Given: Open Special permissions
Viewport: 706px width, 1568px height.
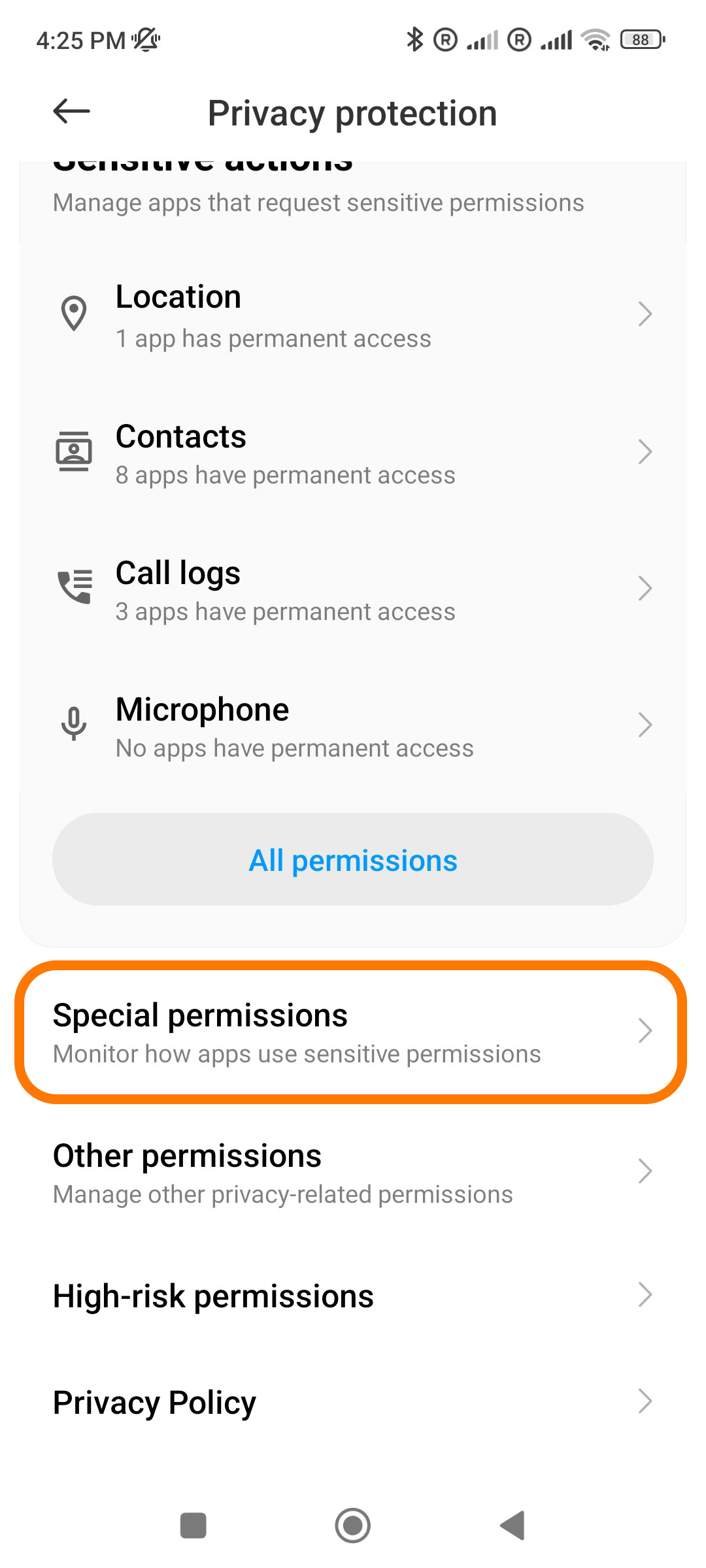Looking at the screenshot, I should pyautogui.click(x=352, y=1032).
